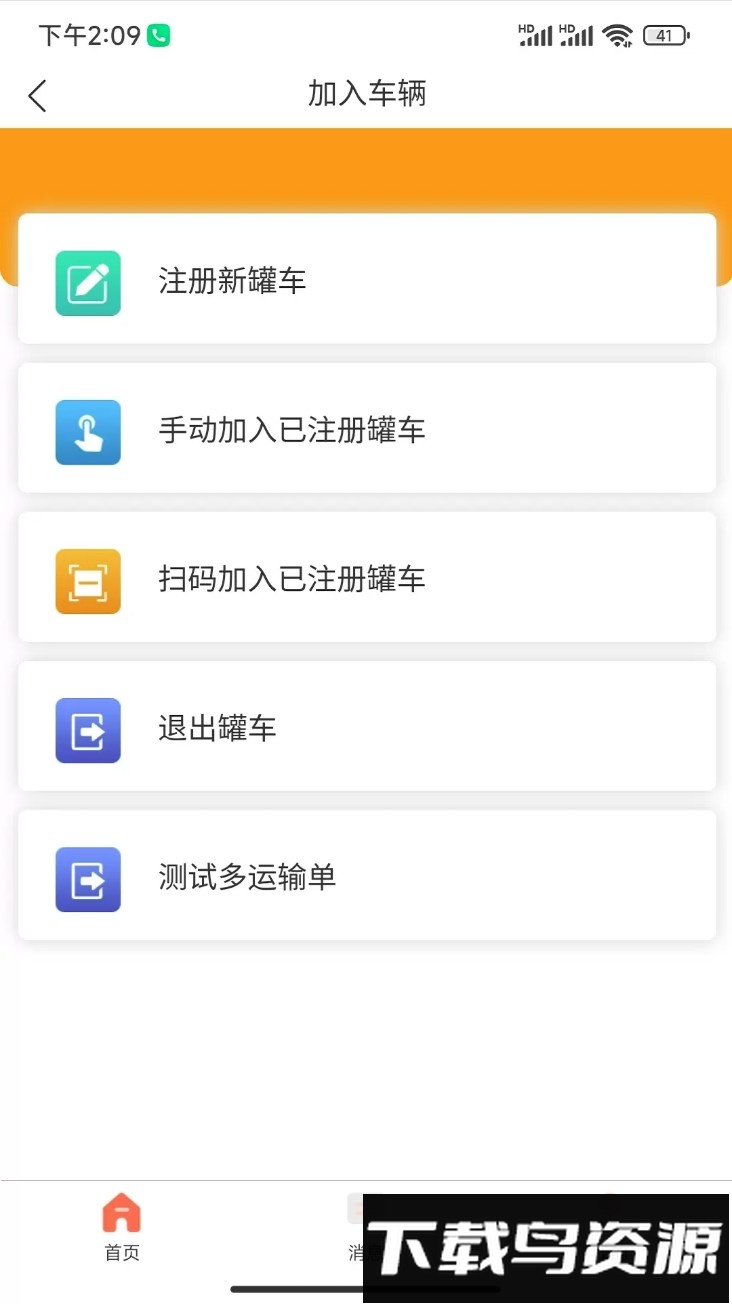This screenshot has height=1304, width=732.
Task: Switch to the 首页 tab
Action: pyautogui.click(x=121, y=1230)
